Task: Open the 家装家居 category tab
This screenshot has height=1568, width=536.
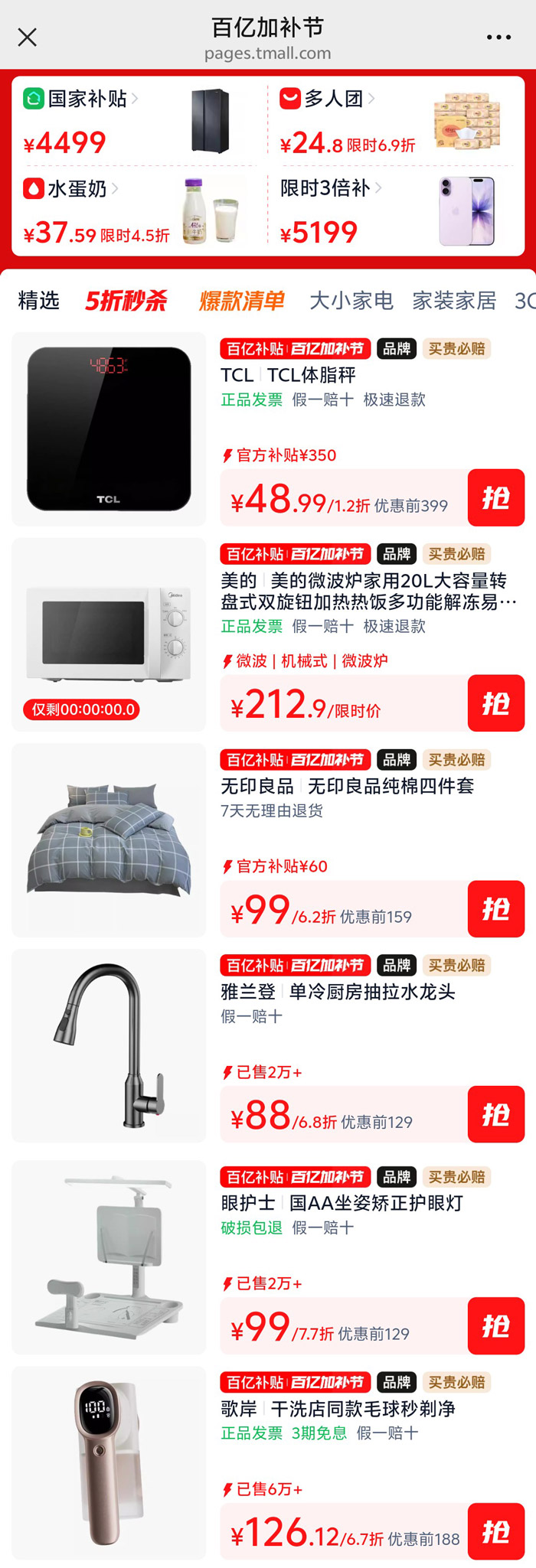Action: click(x=454, y=301)
